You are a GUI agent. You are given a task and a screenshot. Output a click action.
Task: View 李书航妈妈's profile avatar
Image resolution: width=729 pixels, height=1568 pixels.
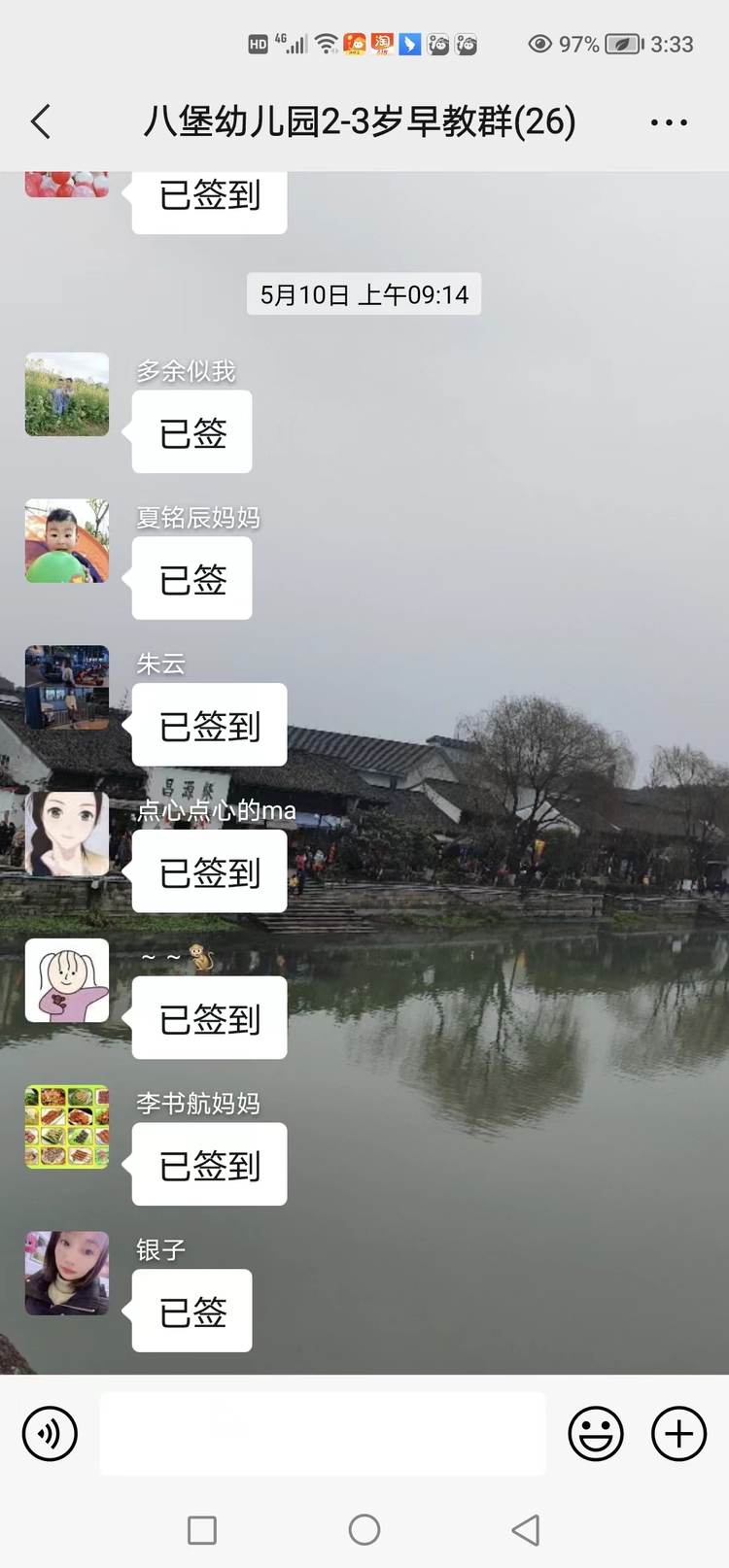click(67, 1127)
